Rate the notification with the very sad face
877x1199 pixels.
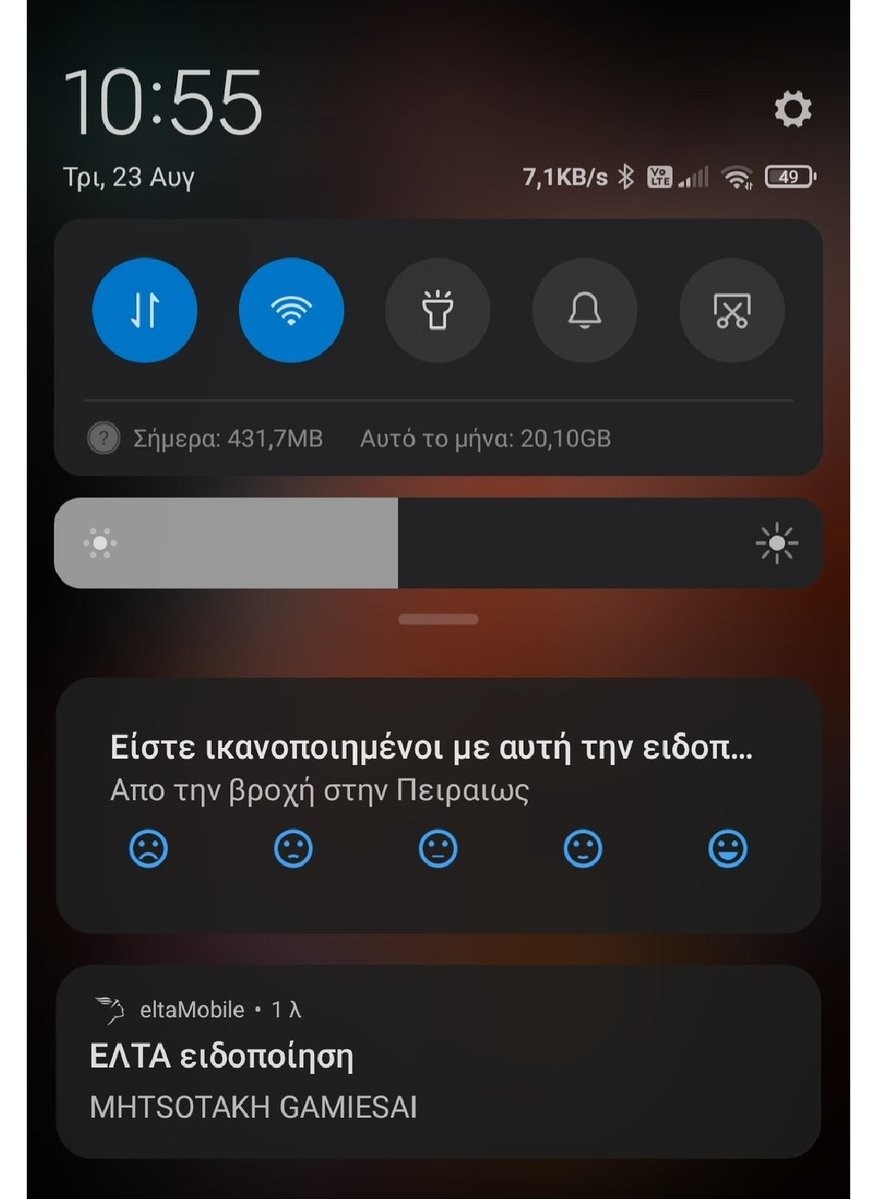click(x=149, y=849)
